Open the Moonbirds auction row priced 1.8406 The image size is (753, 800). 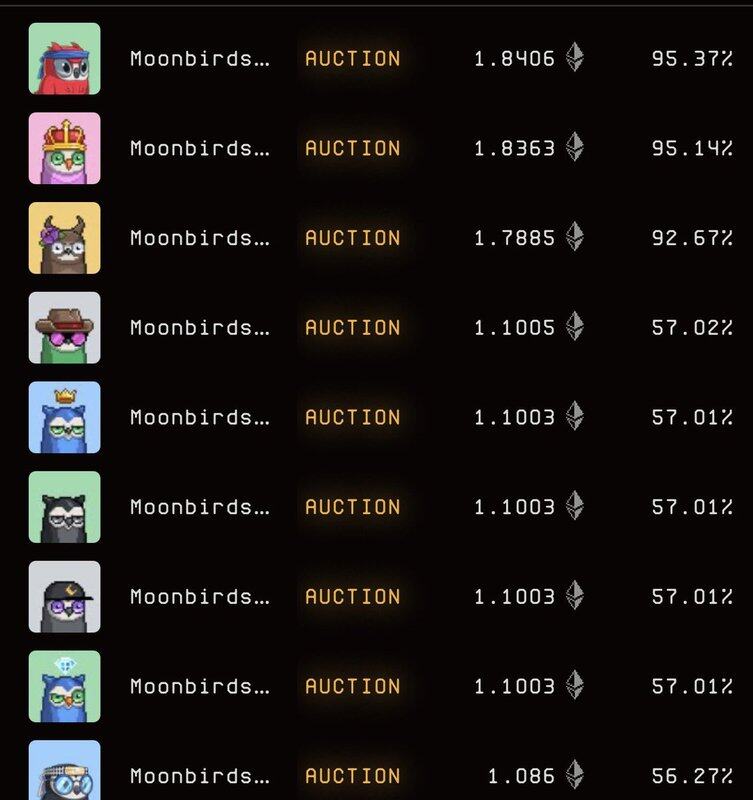point(200,58)
